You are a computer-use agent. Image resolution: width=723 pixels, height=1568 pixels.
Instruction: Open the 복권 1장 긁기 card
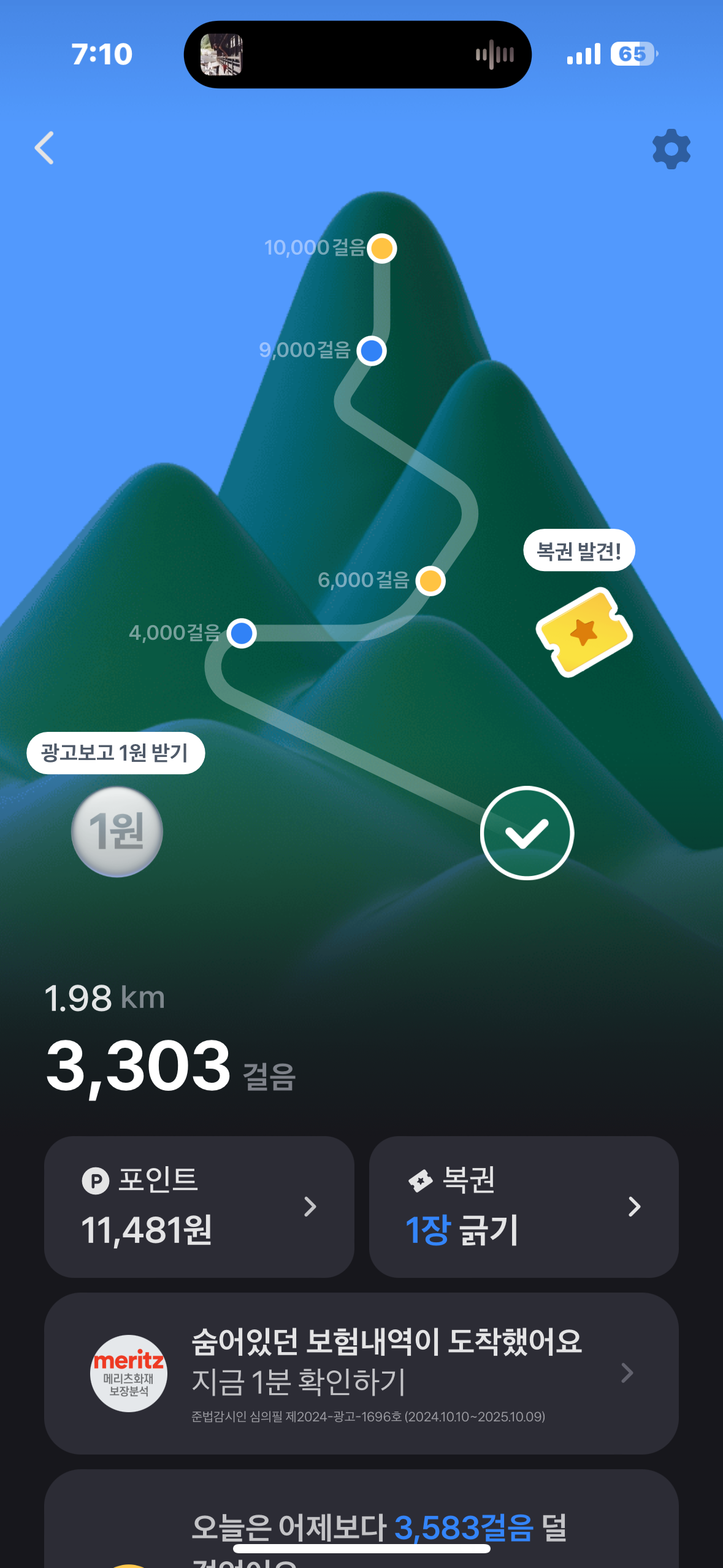[x=524, y=1206]
